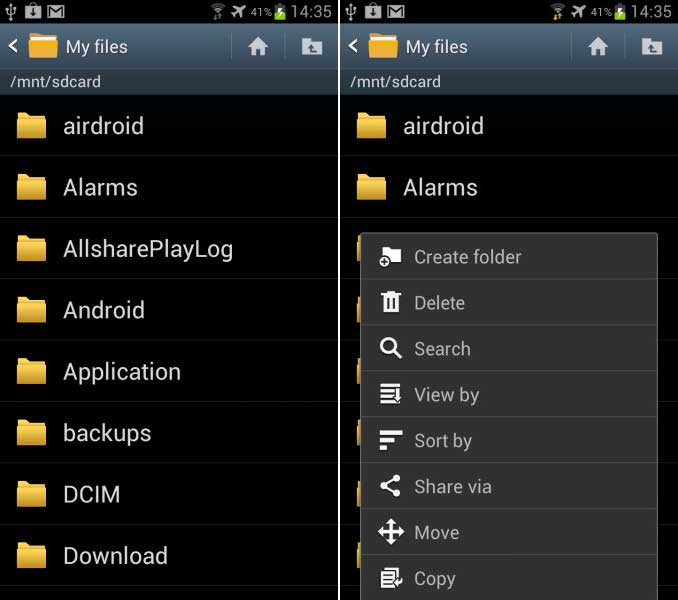This screenshot has height=600, width=678.
Task: Open the Download folder
Action: point(115,556)
